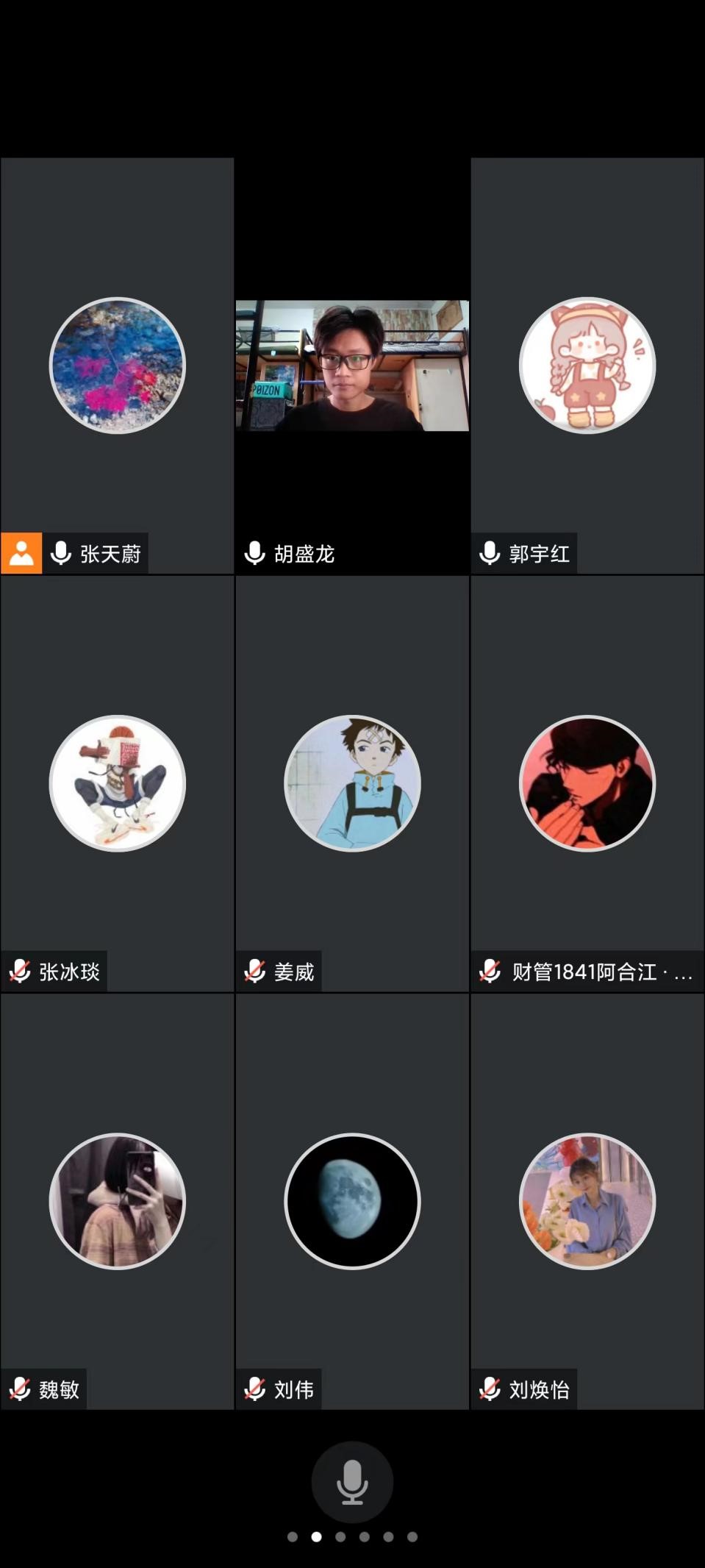Select 刘伟's participant tile
705x1568 pixels.
tap(352, 1201)
